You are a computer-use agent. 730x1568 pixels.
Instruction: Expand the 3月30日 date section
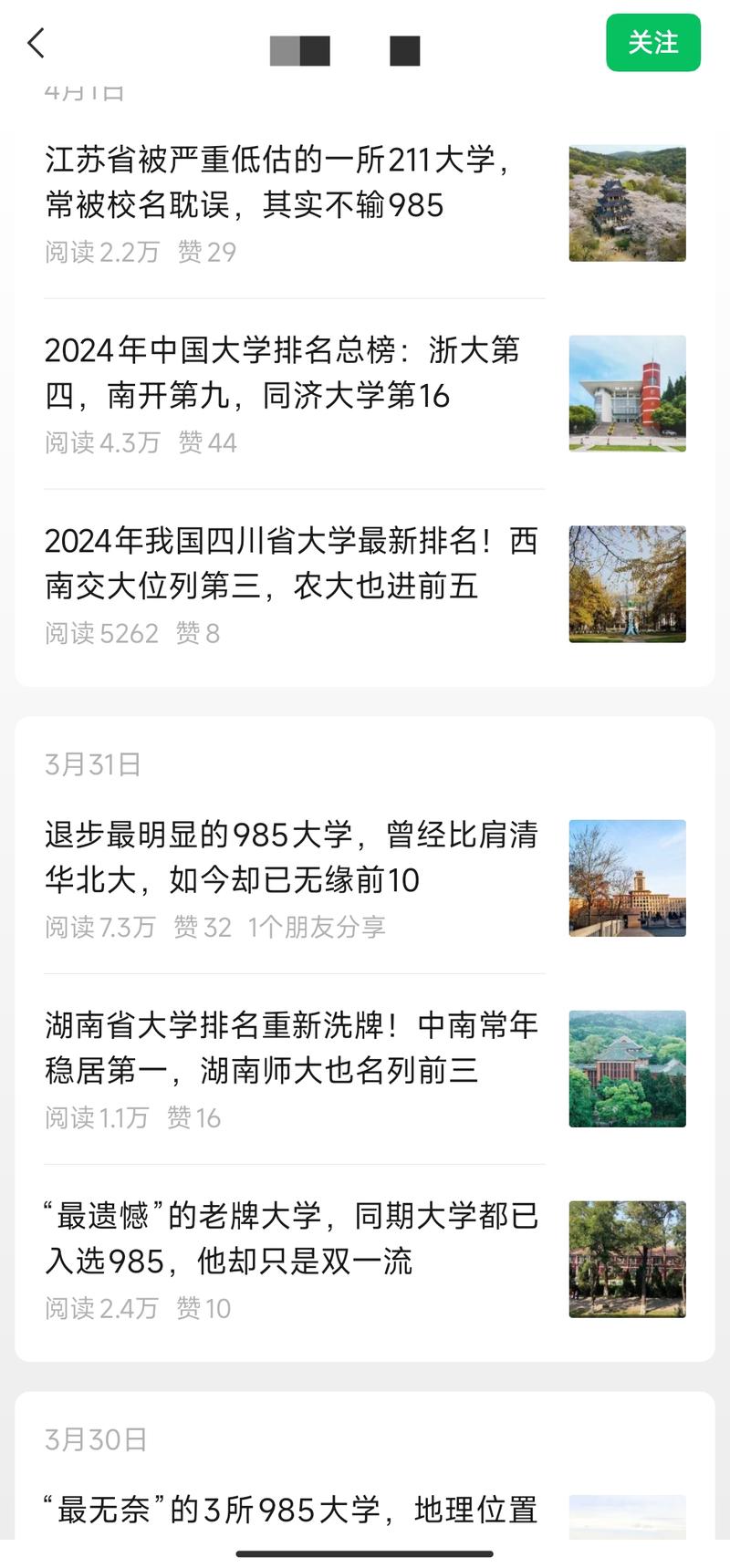[92, 1439]
